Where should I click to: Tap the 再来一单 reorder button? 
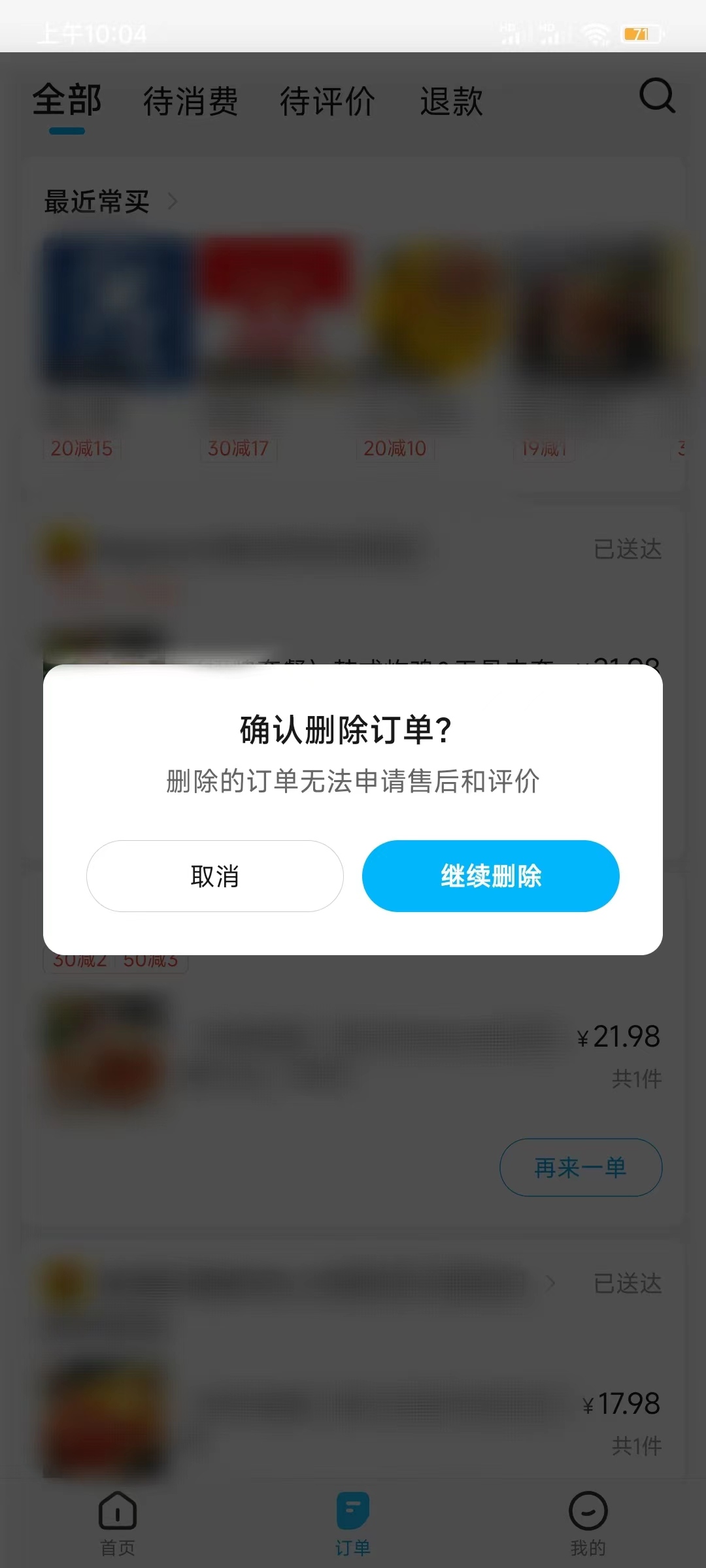(580, 1168)
